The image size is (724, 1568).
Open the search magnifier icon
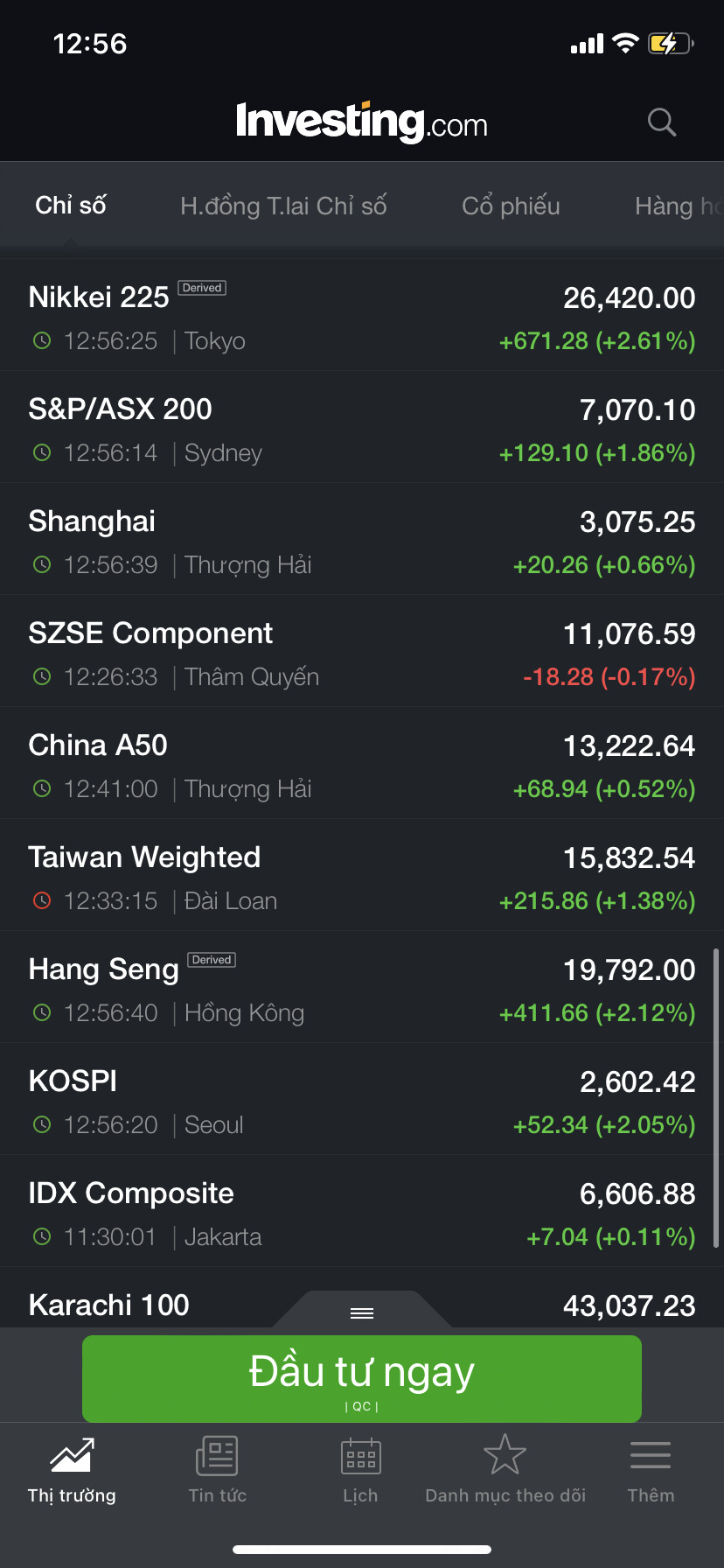[x=662, y=122]
